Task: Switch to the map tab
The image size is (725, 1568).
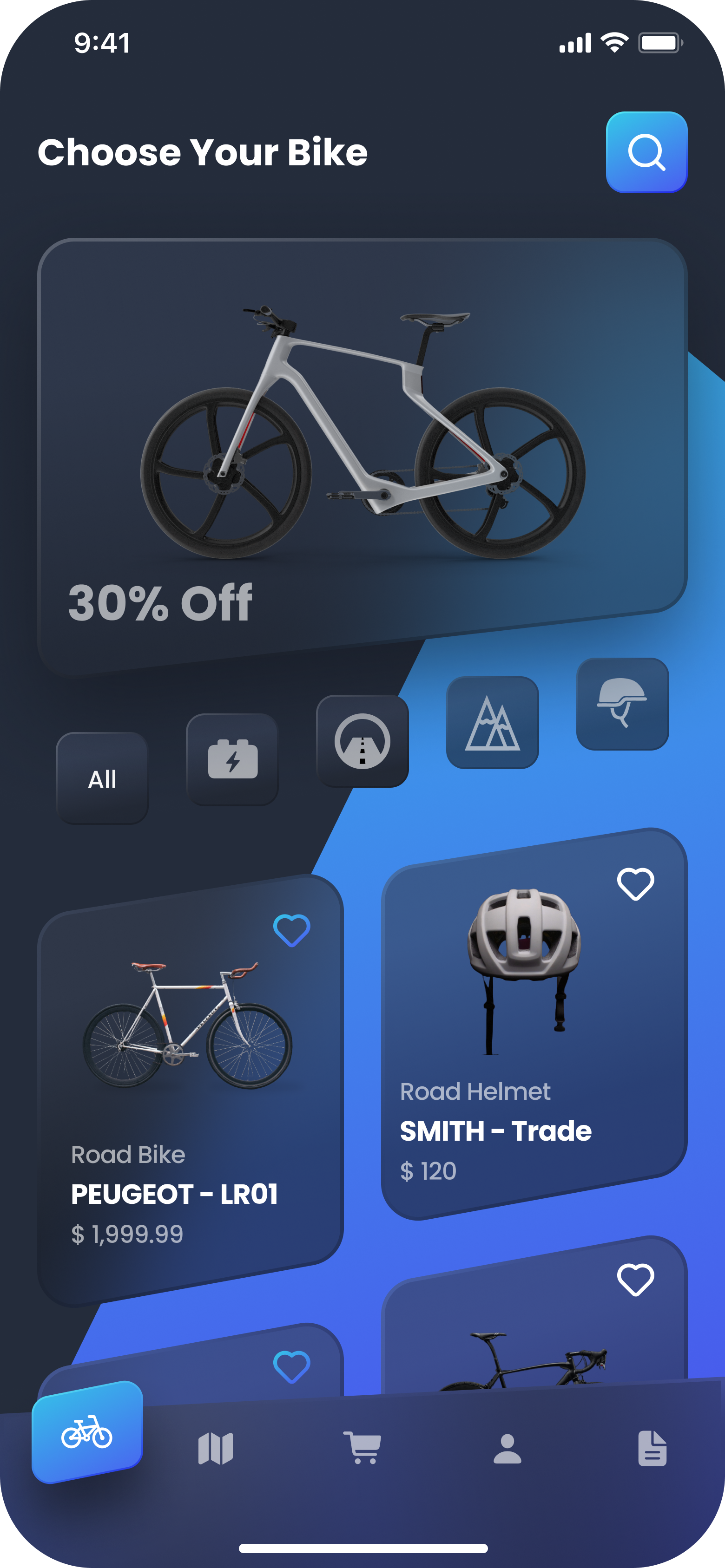Action: point(216,1448)
